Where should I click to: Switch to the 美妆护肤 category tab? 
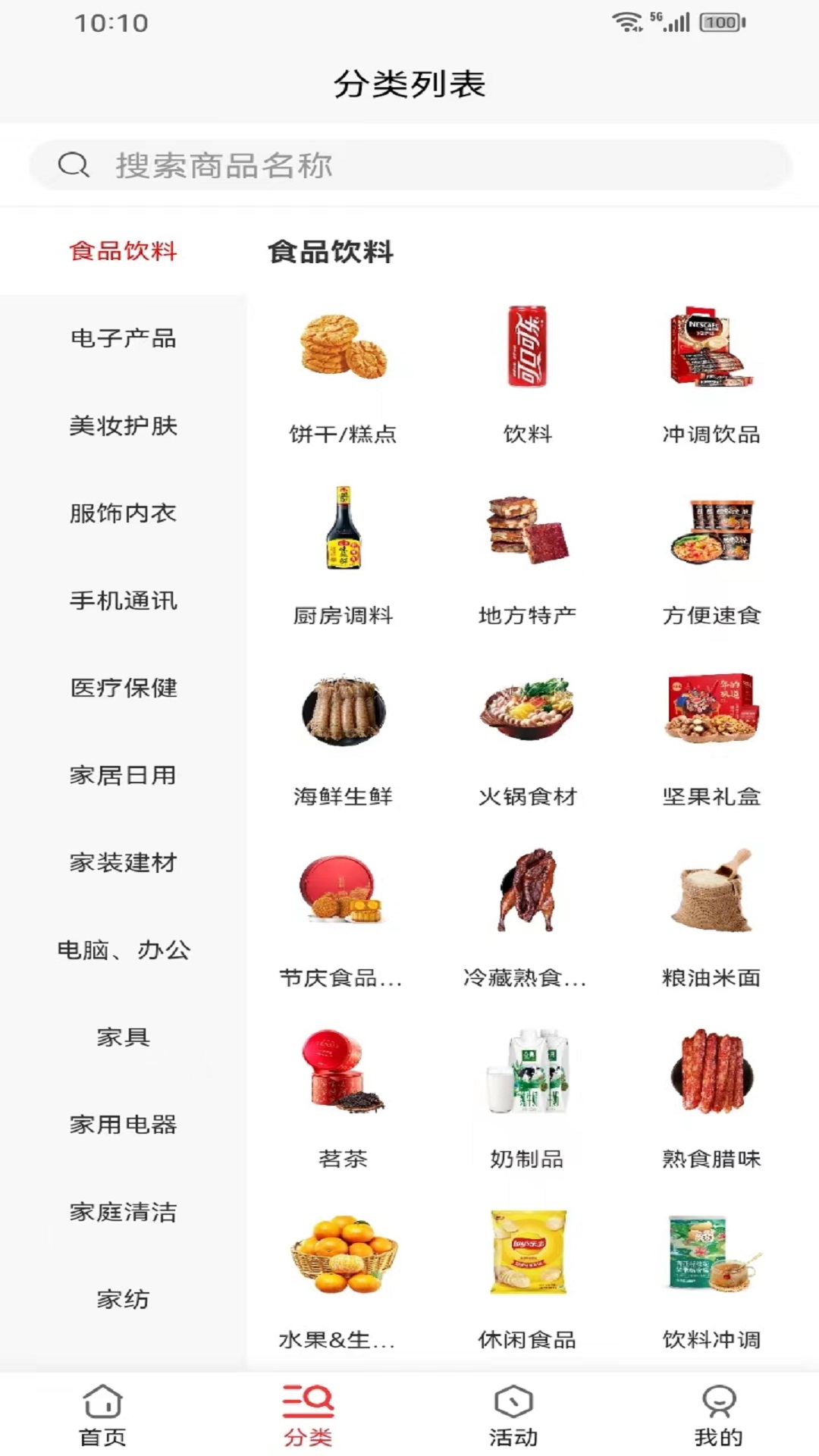pos(124,427)
